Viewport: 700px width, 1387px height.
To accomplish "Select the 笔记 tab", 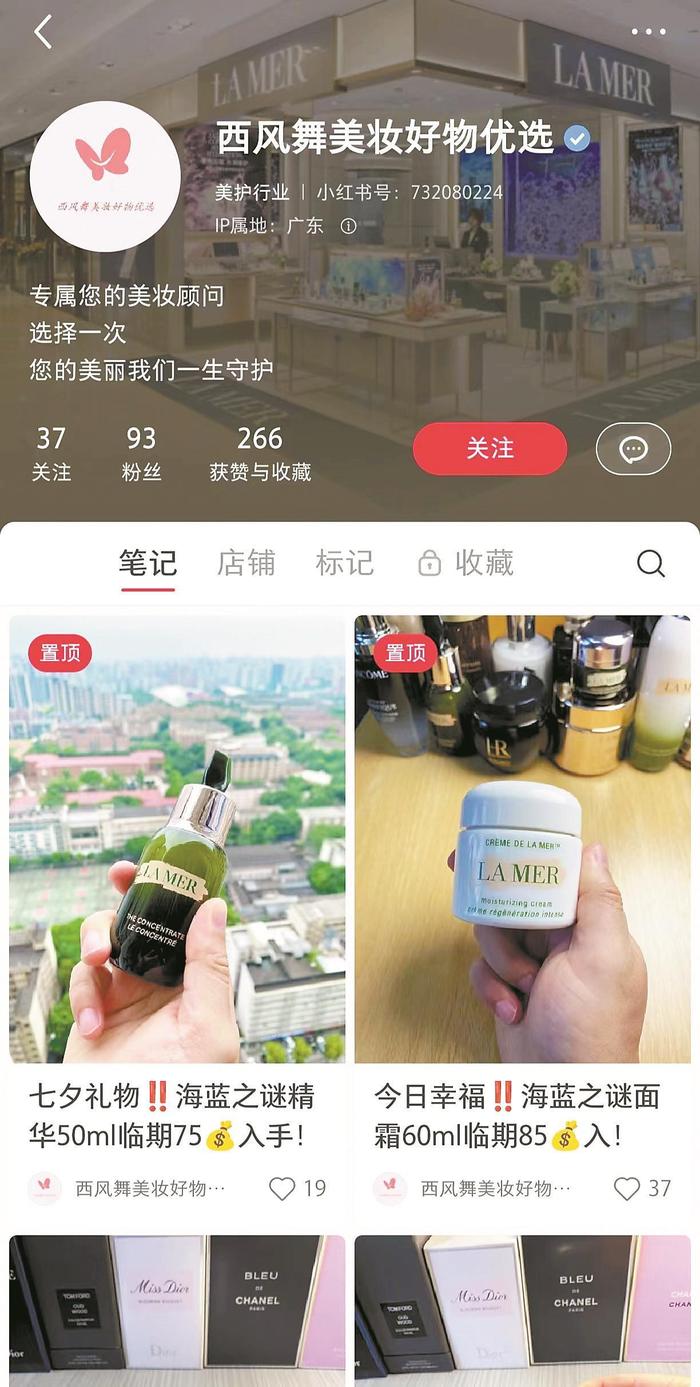I will pos(148,563).
